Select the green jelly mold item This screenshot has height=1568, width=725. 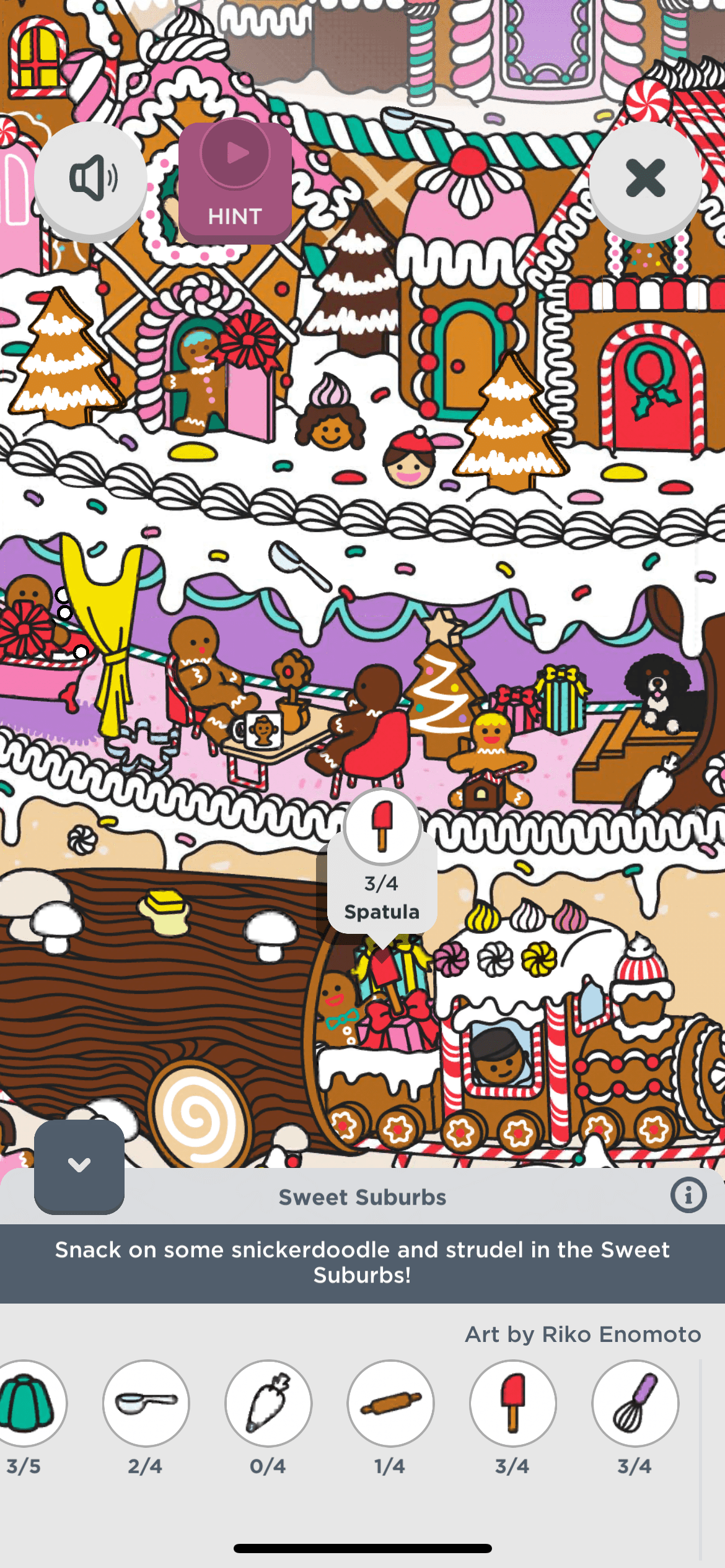[x=28, y=1403]
